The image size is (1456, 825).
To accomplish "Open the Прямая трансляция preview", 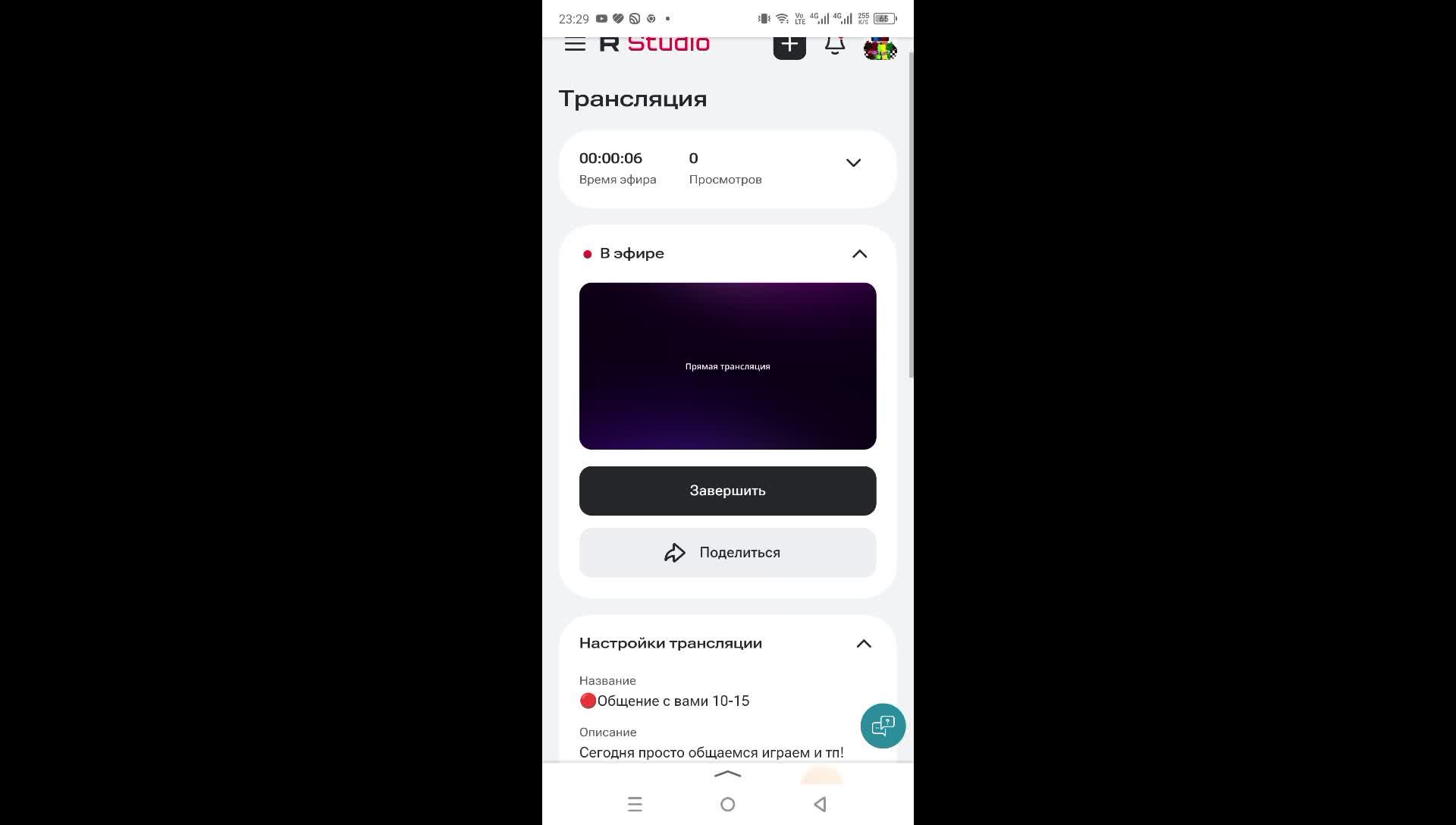I will click(x=727, y=366).
